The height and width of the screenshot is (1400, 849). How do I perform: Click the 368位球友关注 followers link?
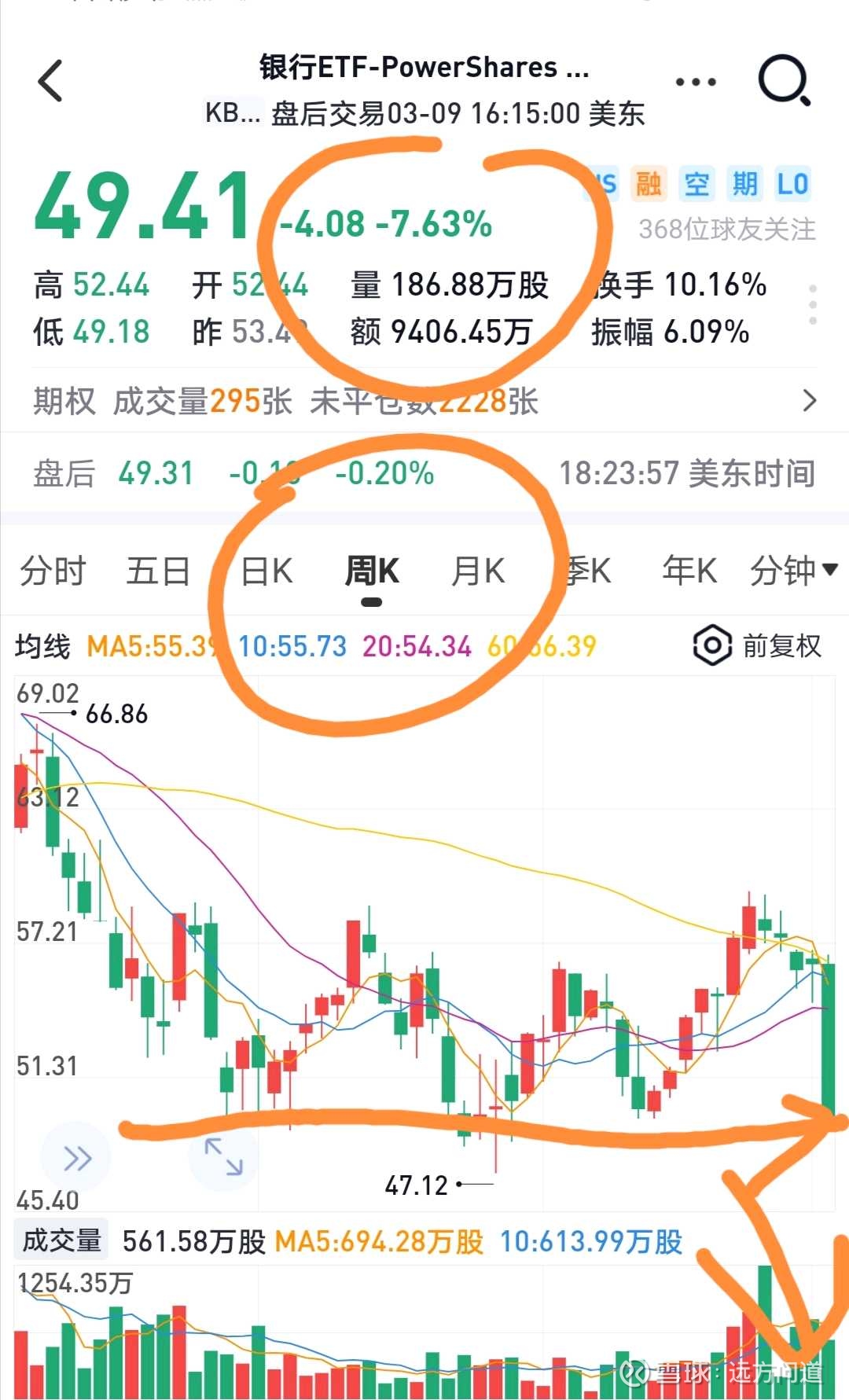727,228
